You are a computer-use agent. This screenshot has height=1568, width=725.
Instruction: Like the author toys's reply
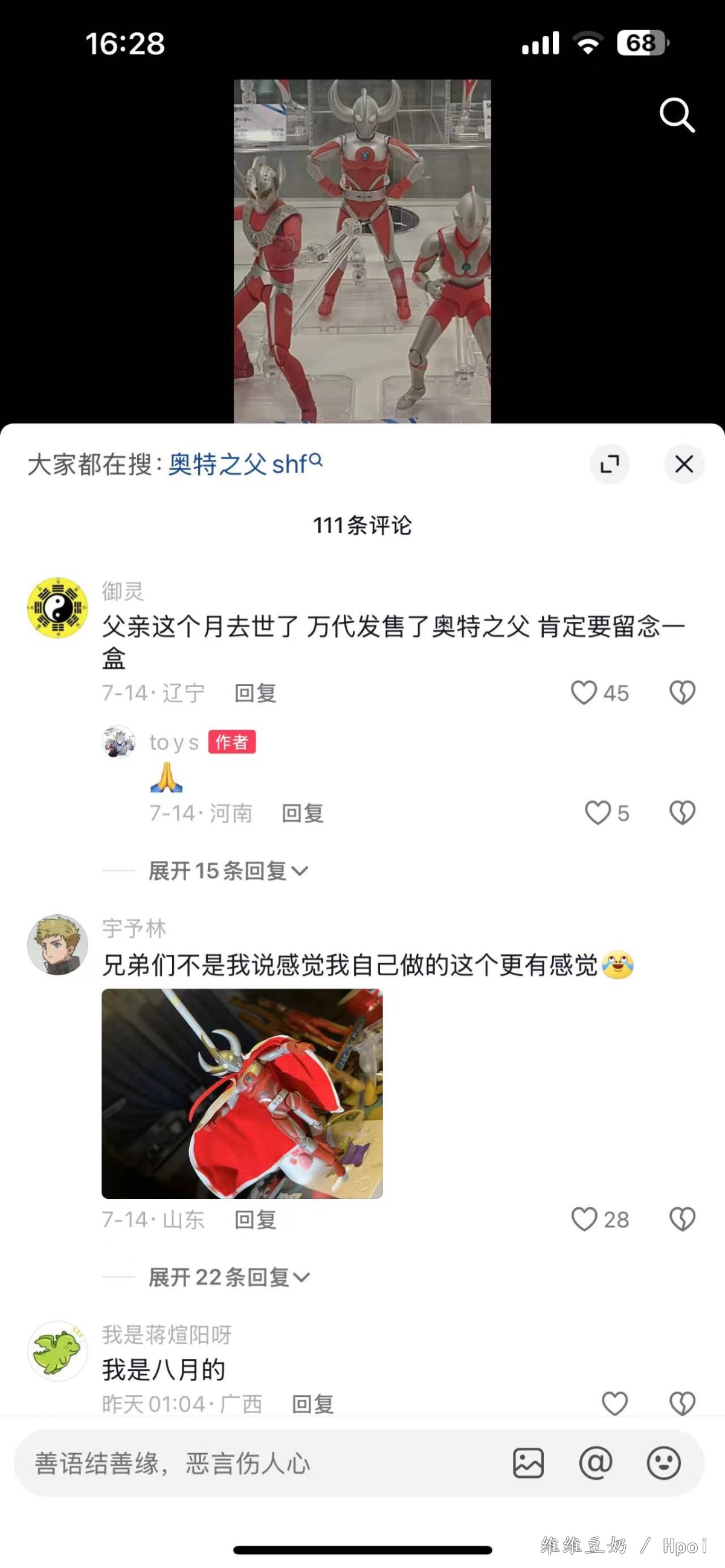tap(598, 813)
